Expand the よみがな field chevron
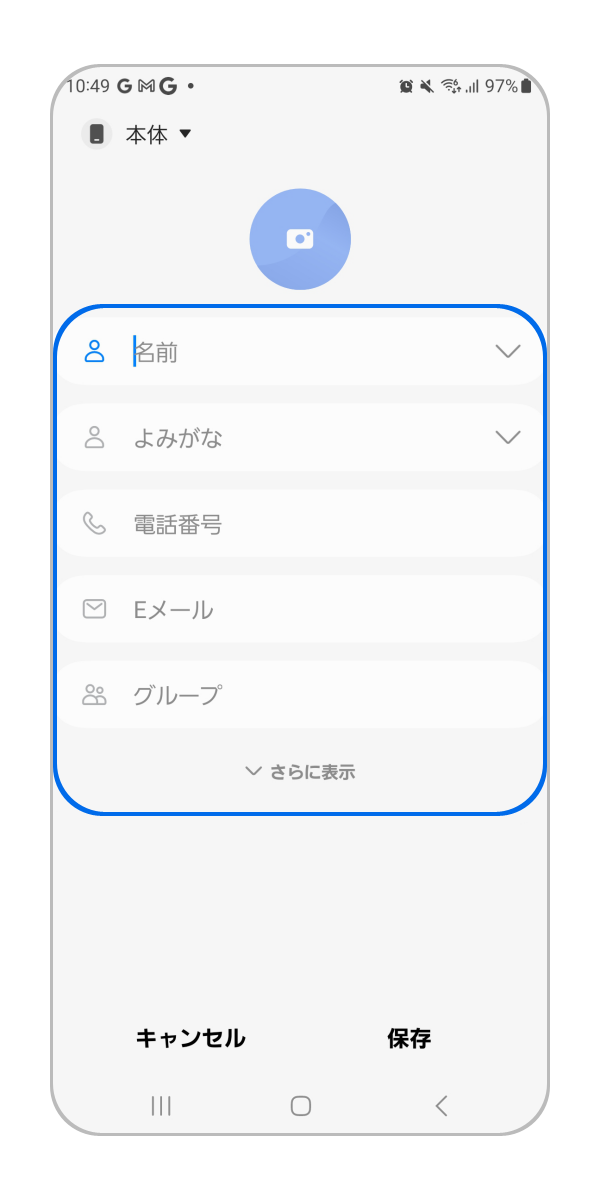 508,438
